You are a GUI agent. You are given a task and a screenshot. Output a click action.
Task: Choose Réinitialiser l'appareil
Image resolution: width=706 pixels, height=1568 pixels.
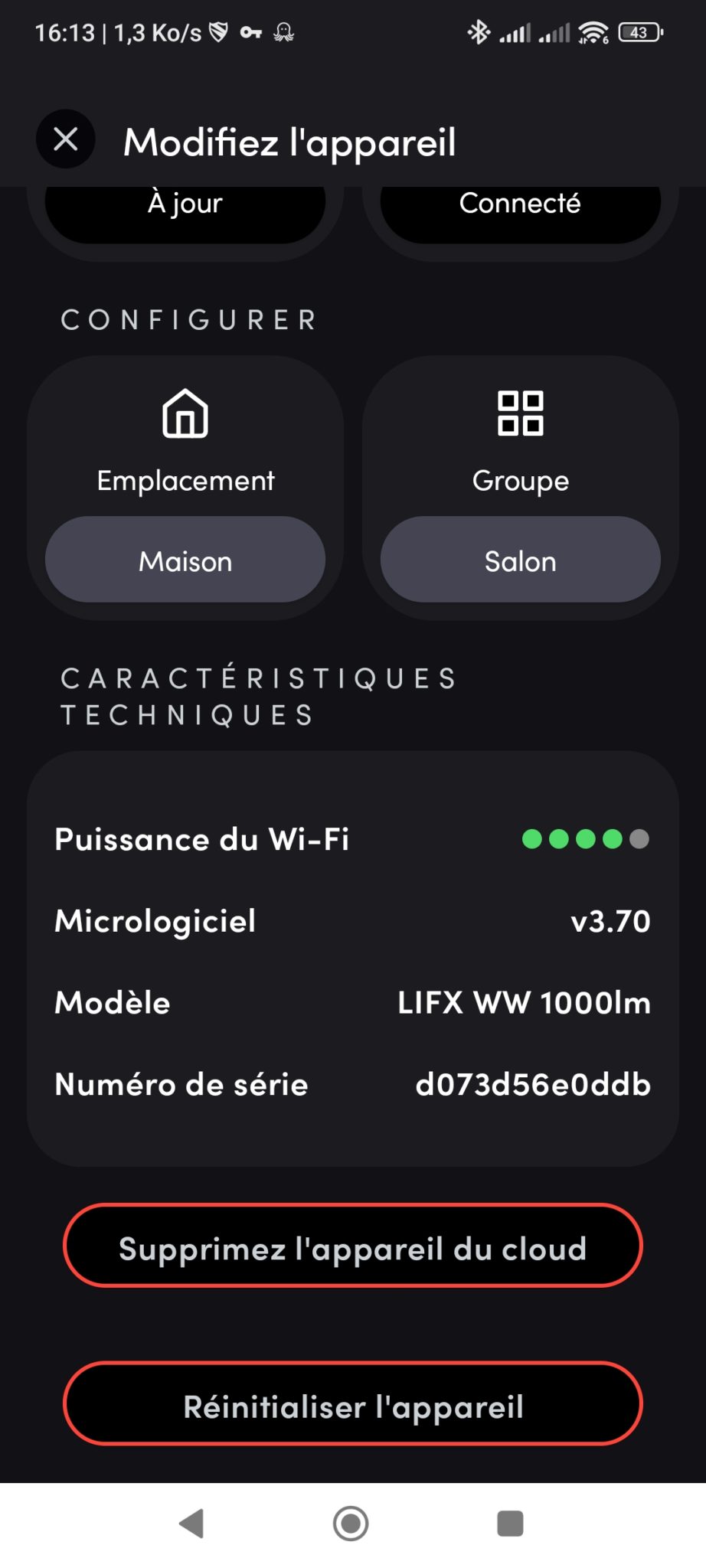point(353,1404)
